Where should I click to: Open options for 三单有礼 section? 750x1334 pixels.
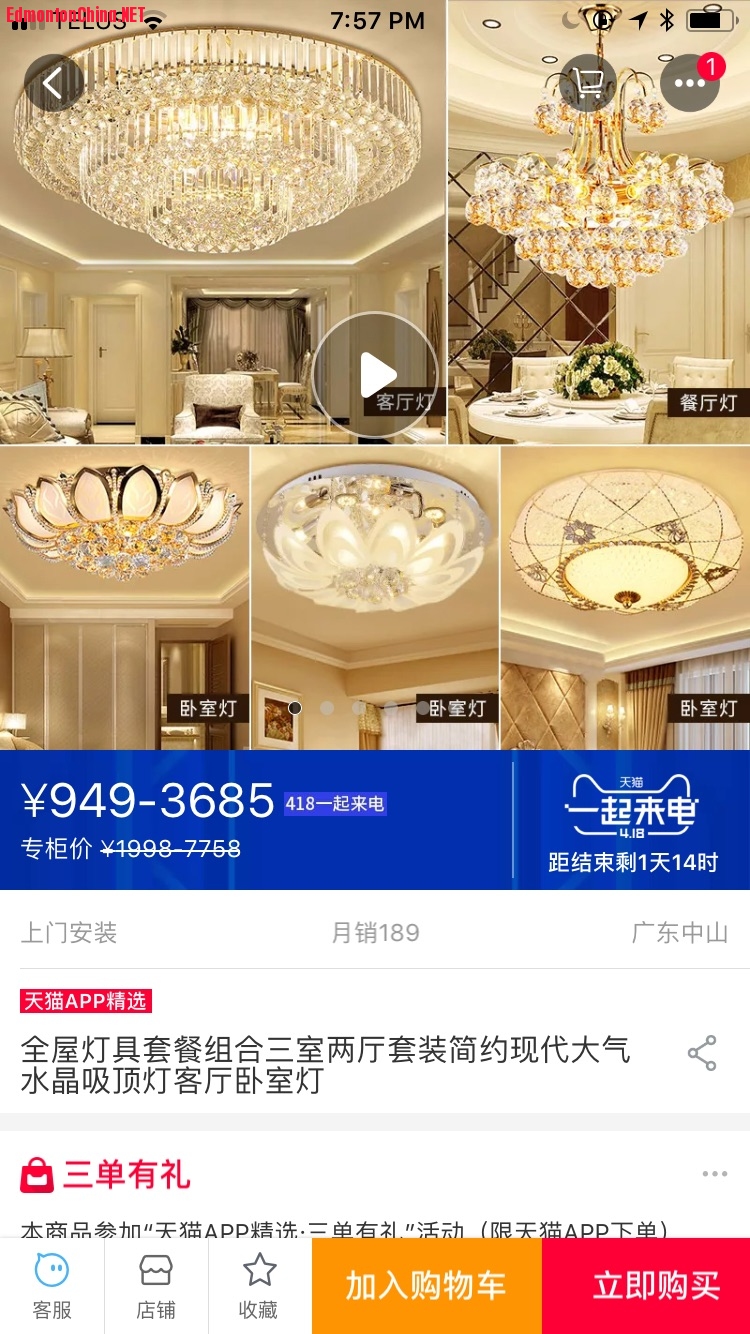pos(714,1174)
